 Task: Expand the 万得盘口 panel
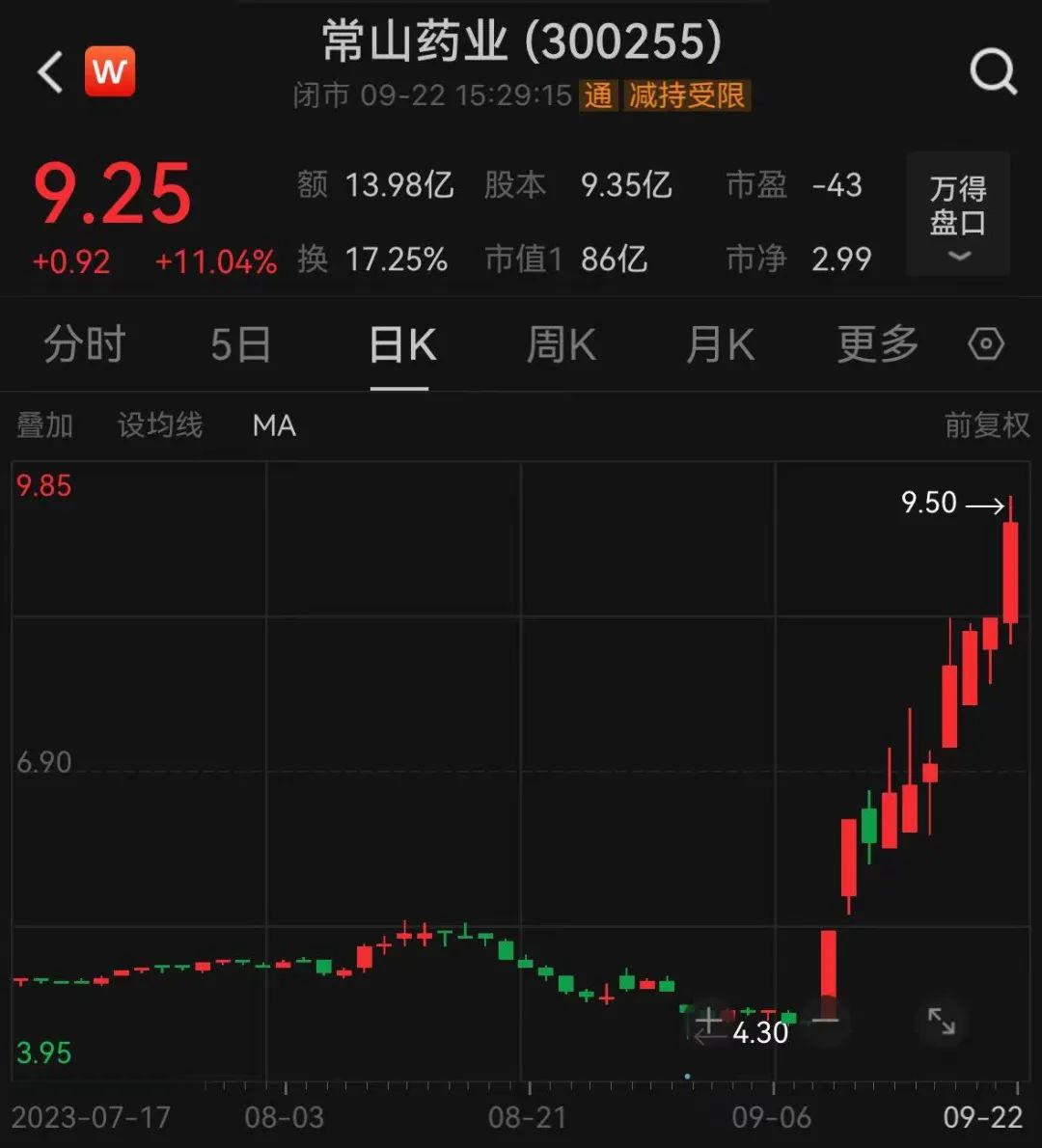(x=957, y=214)
